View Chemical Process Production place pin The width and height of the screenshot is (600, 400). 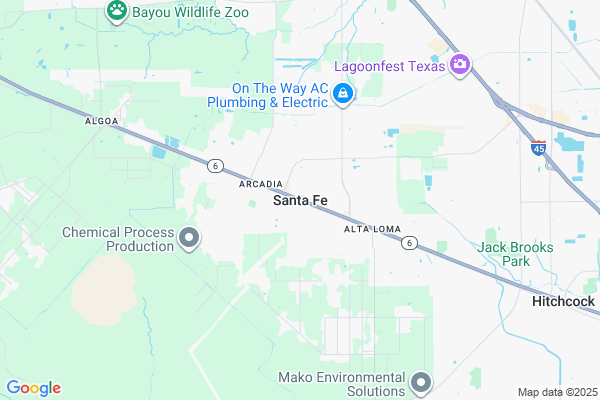190,238
